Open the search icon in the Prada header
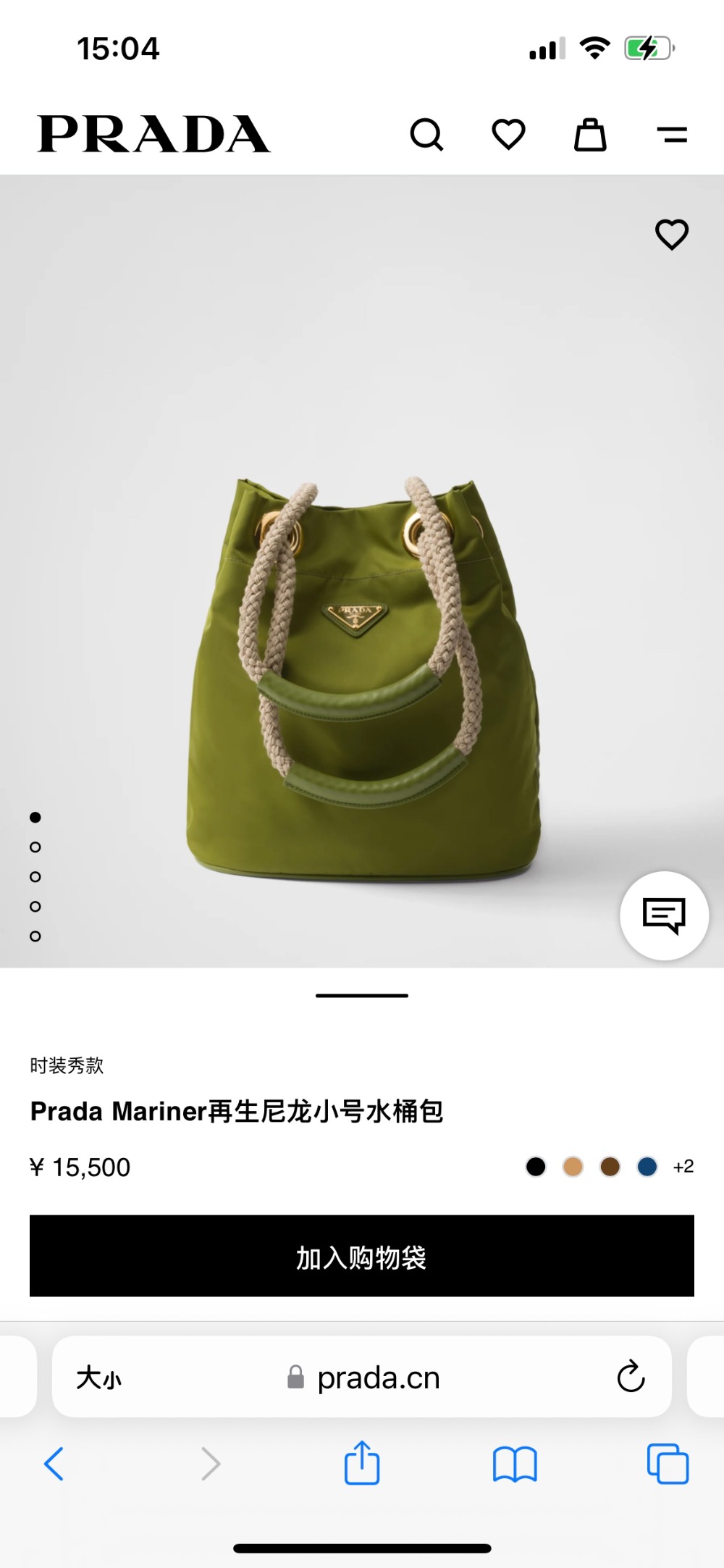724x1568 pixels. click(426, 135)
